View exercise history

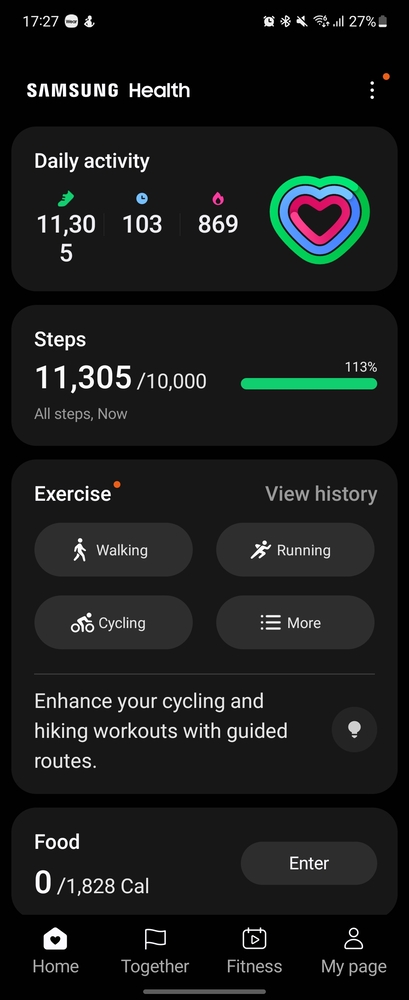click(321, 494)
